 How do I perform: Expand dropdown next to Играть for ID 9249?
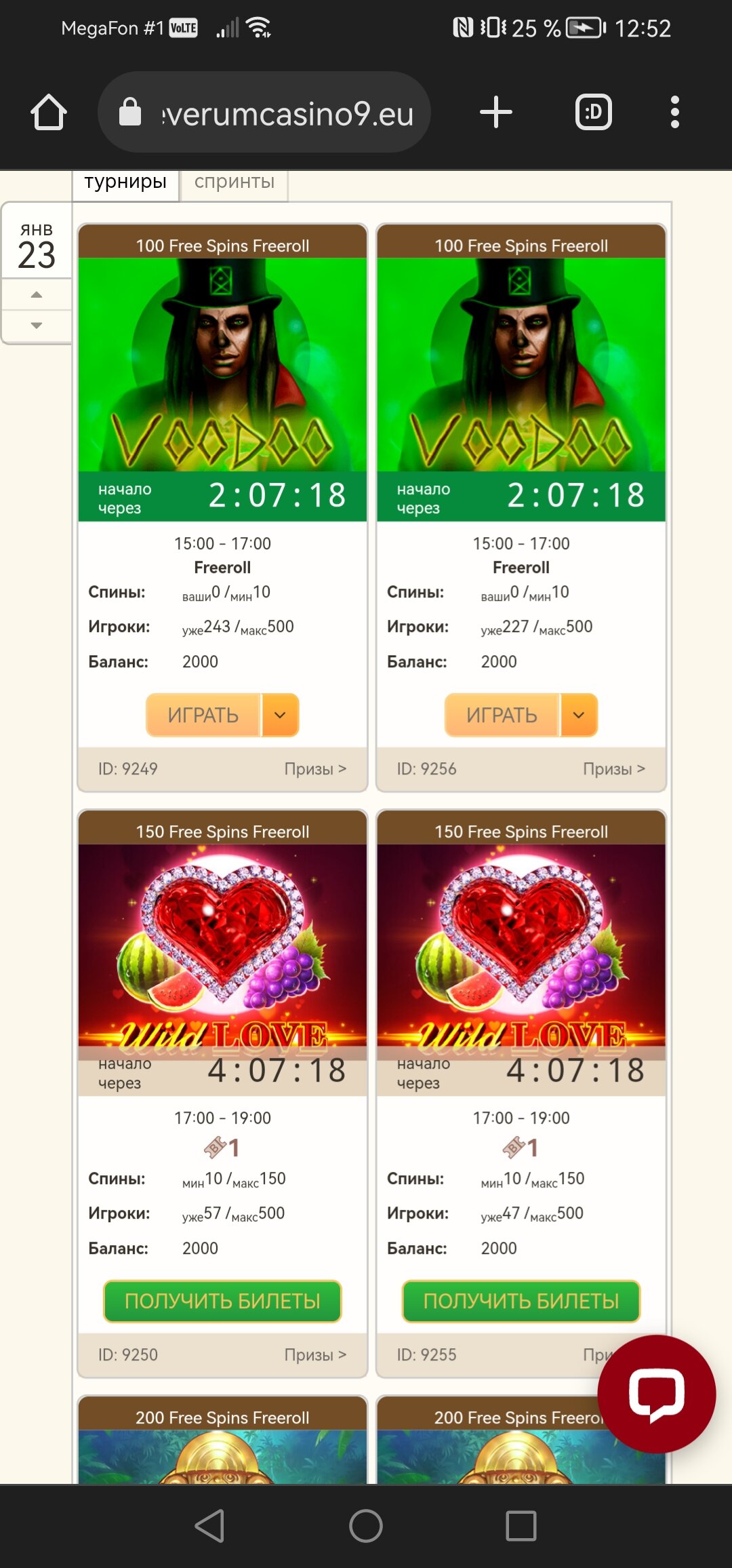point(279,715)
